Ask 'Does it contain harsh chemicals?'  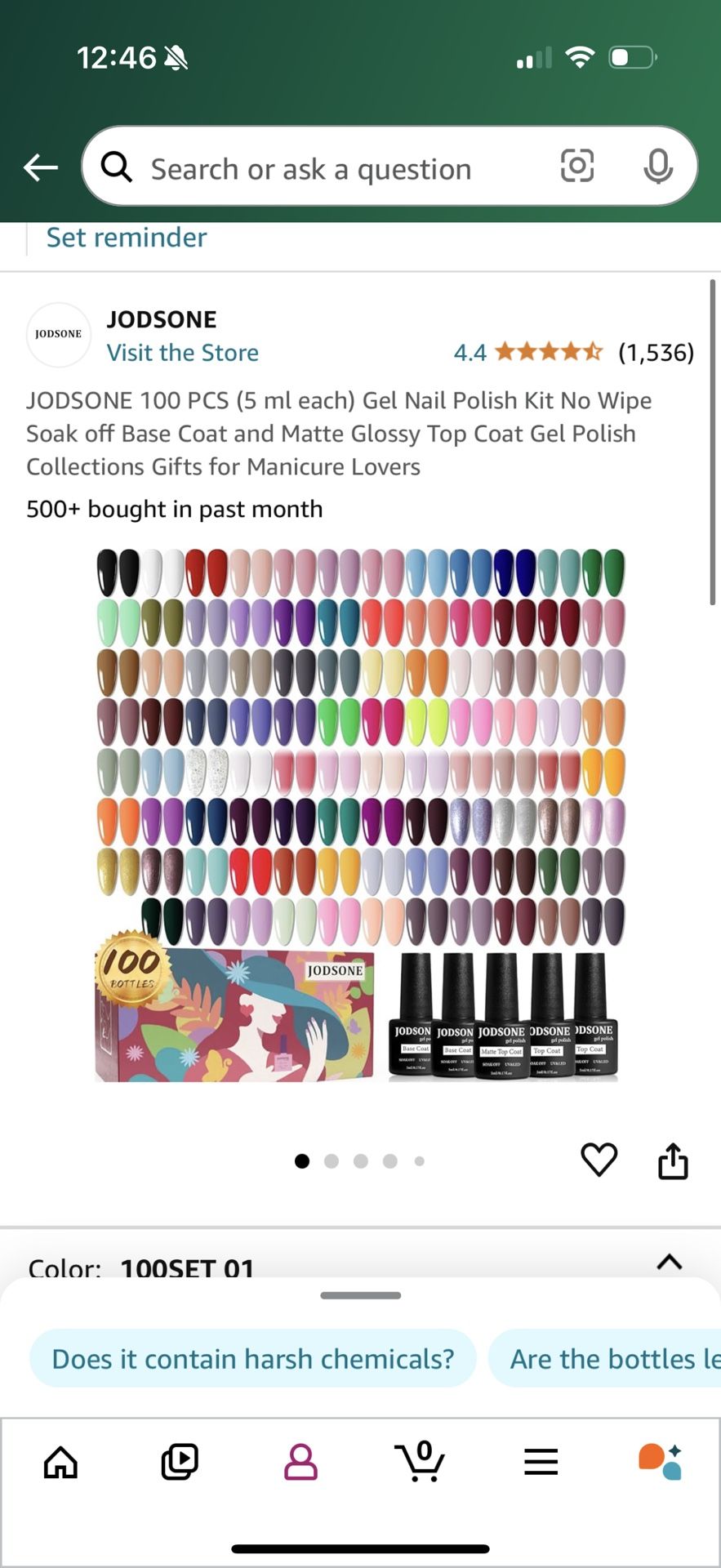(x=253, y=1358)
